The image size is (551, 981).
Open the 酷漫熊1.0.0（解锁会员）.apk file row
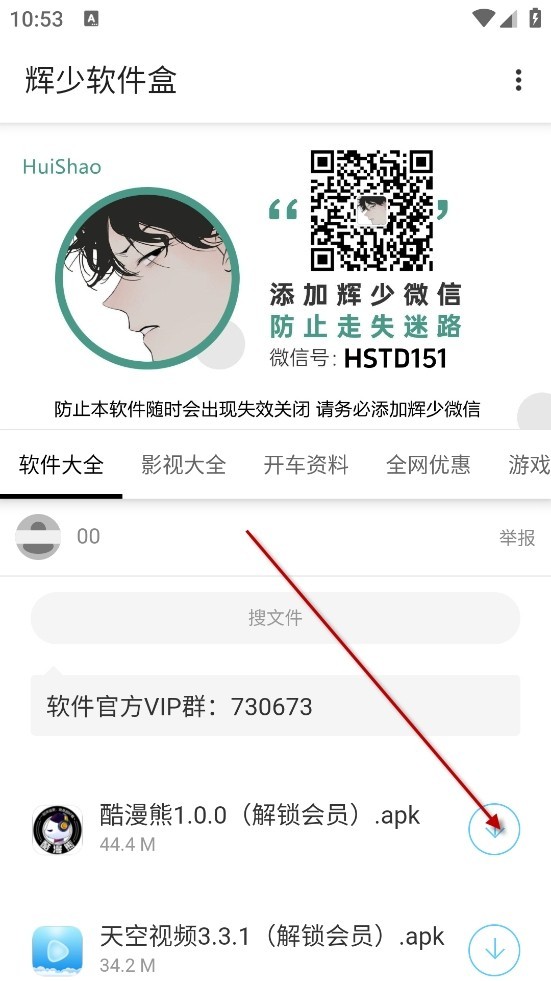(275, 829)
